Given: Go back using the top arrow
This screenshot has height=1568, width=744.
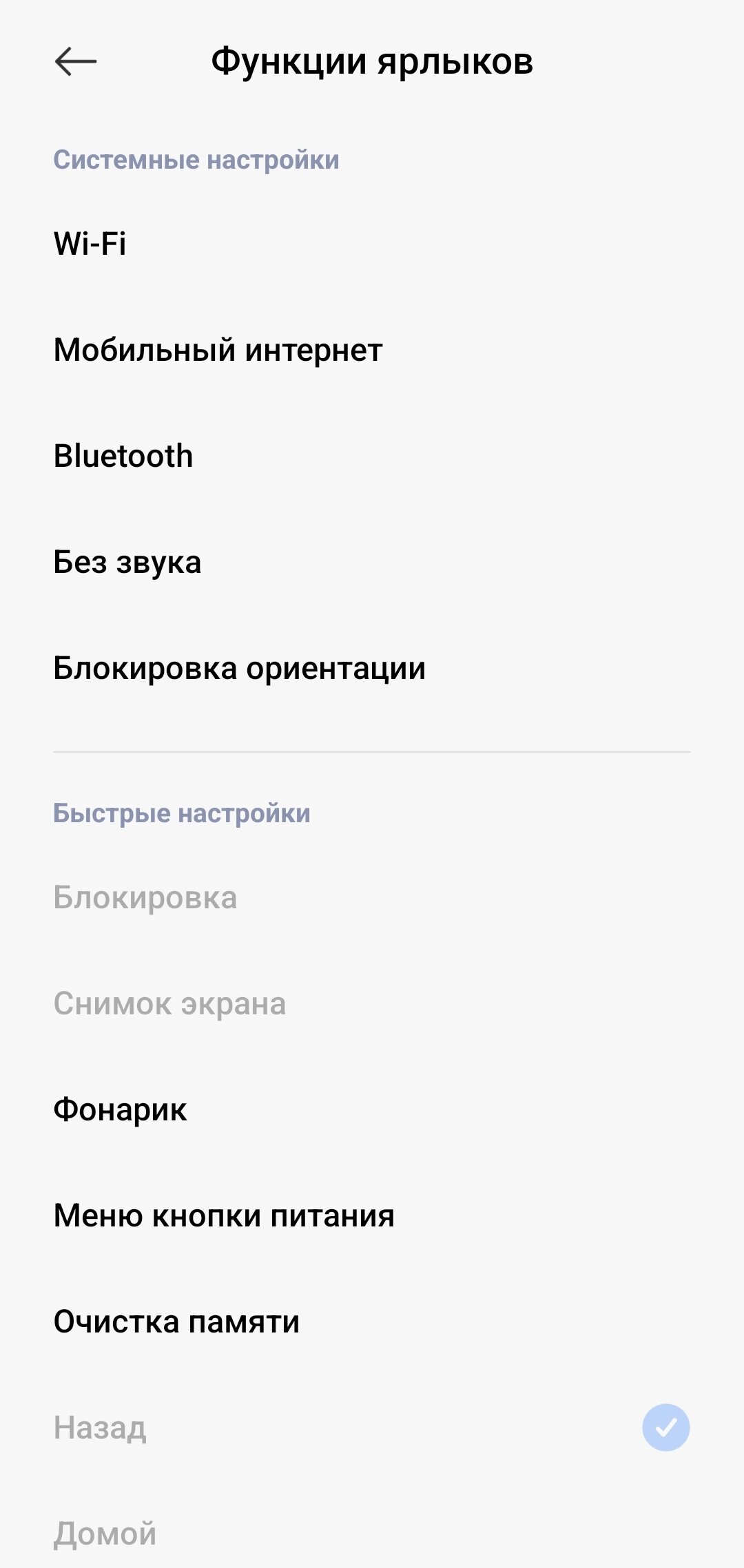Looking at the screenshot, I should (x=76, y=62).
